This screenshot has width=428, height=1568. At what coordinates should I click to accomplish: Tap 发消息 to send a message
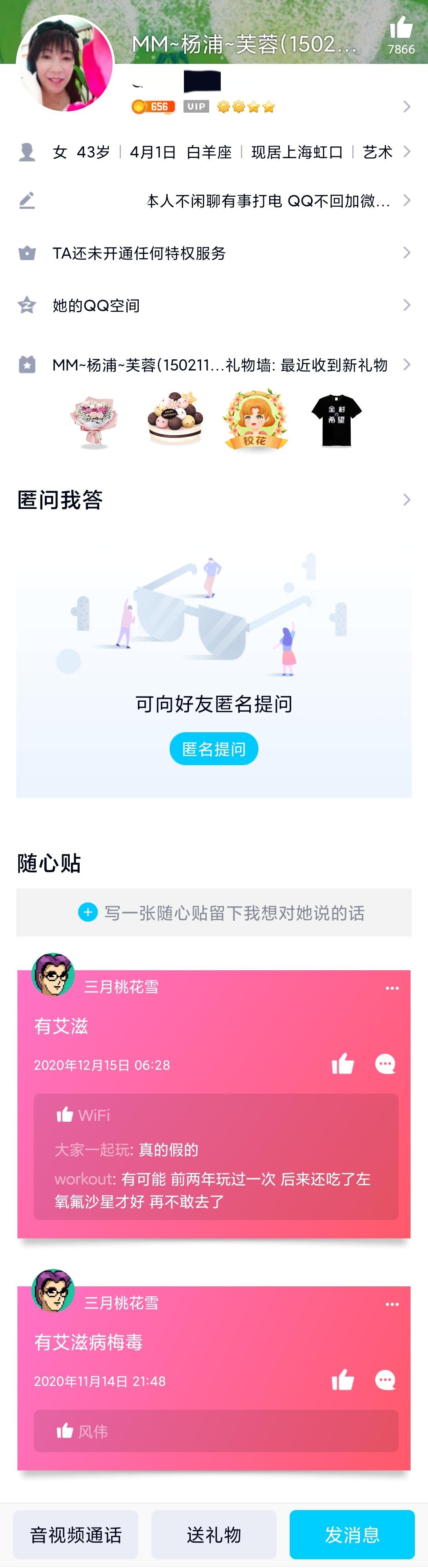(352, 1535)
